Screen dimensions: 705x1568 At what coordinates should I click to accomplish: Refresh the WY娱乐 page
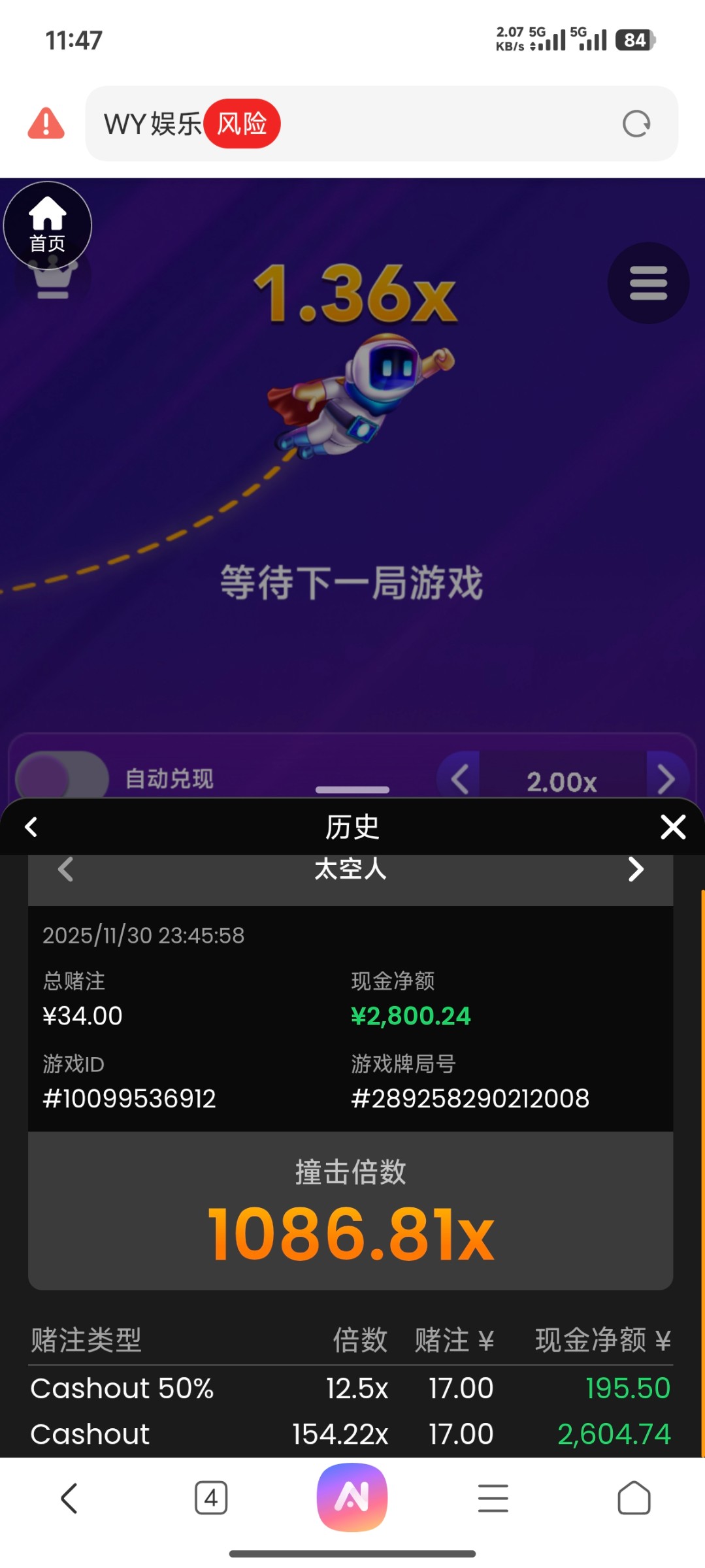coord(637,123)
